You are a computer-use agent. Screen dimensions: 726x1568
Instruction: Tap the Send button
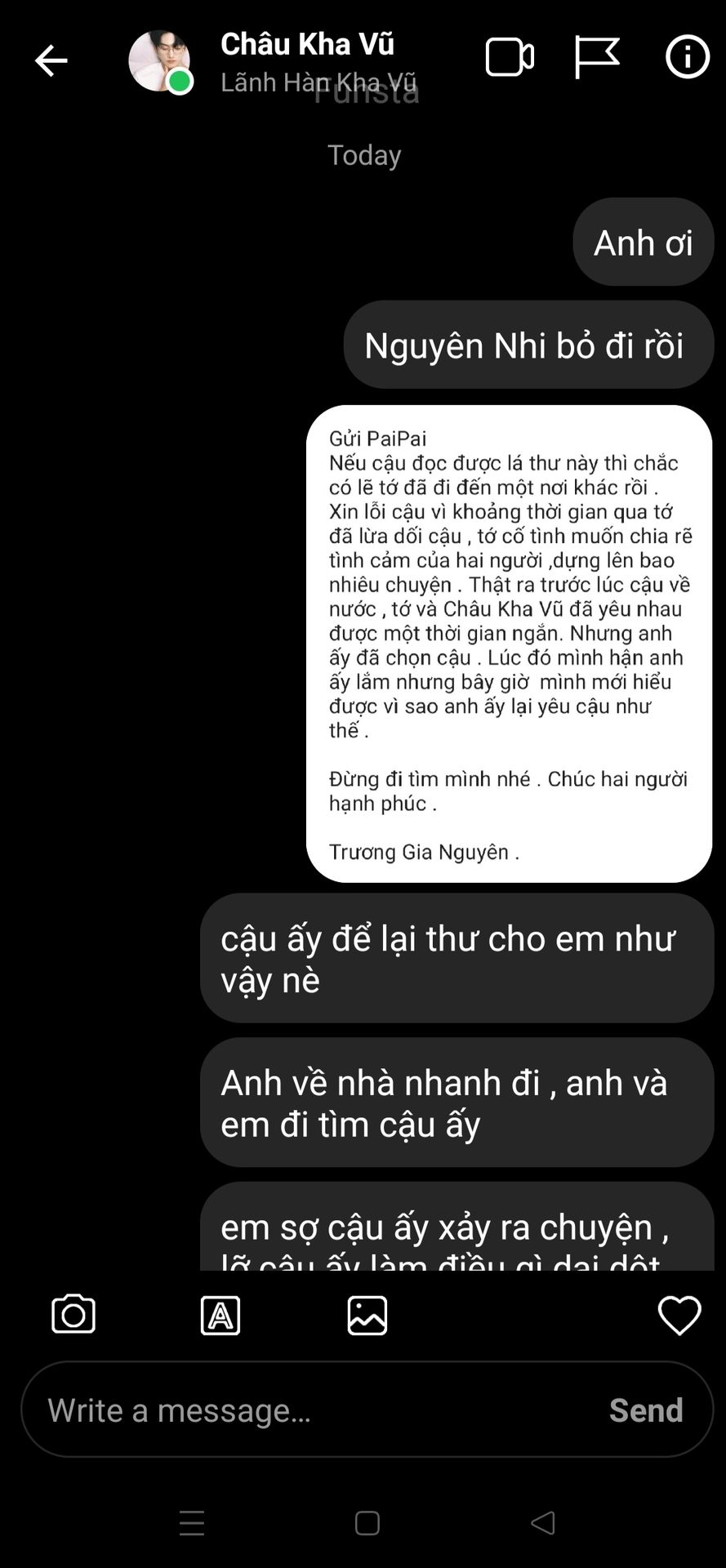pos(646,1410)
